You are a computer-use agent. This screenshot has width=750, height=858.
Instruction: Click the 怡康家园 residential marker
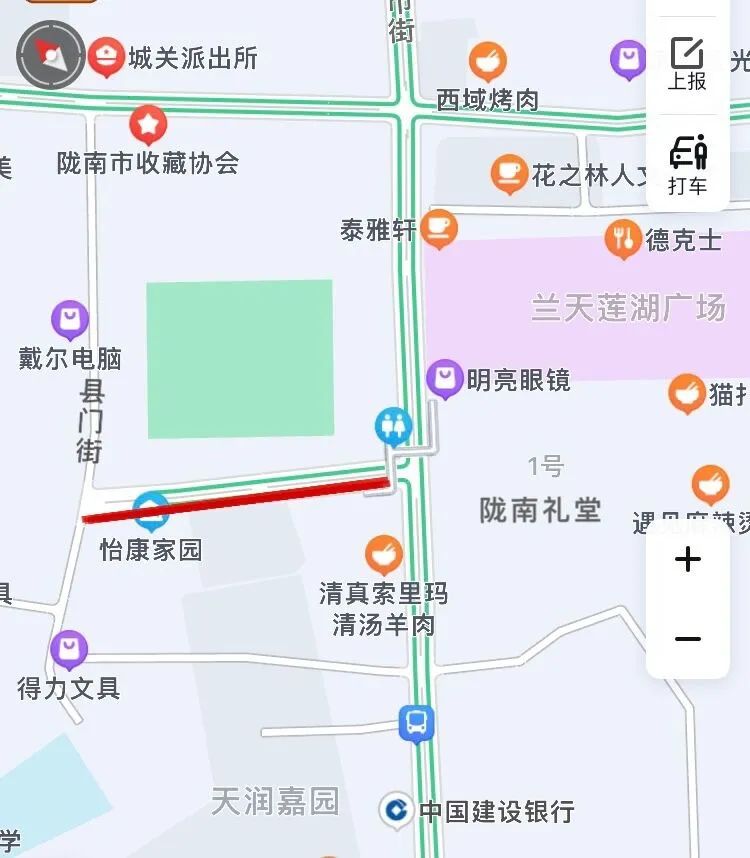point(152,509)
